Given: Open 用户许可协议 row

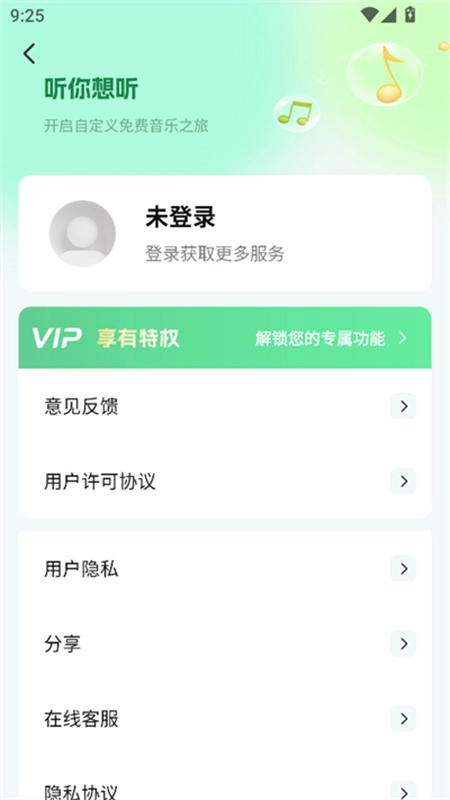Looking at the screenshot, I should click(225, 481).
